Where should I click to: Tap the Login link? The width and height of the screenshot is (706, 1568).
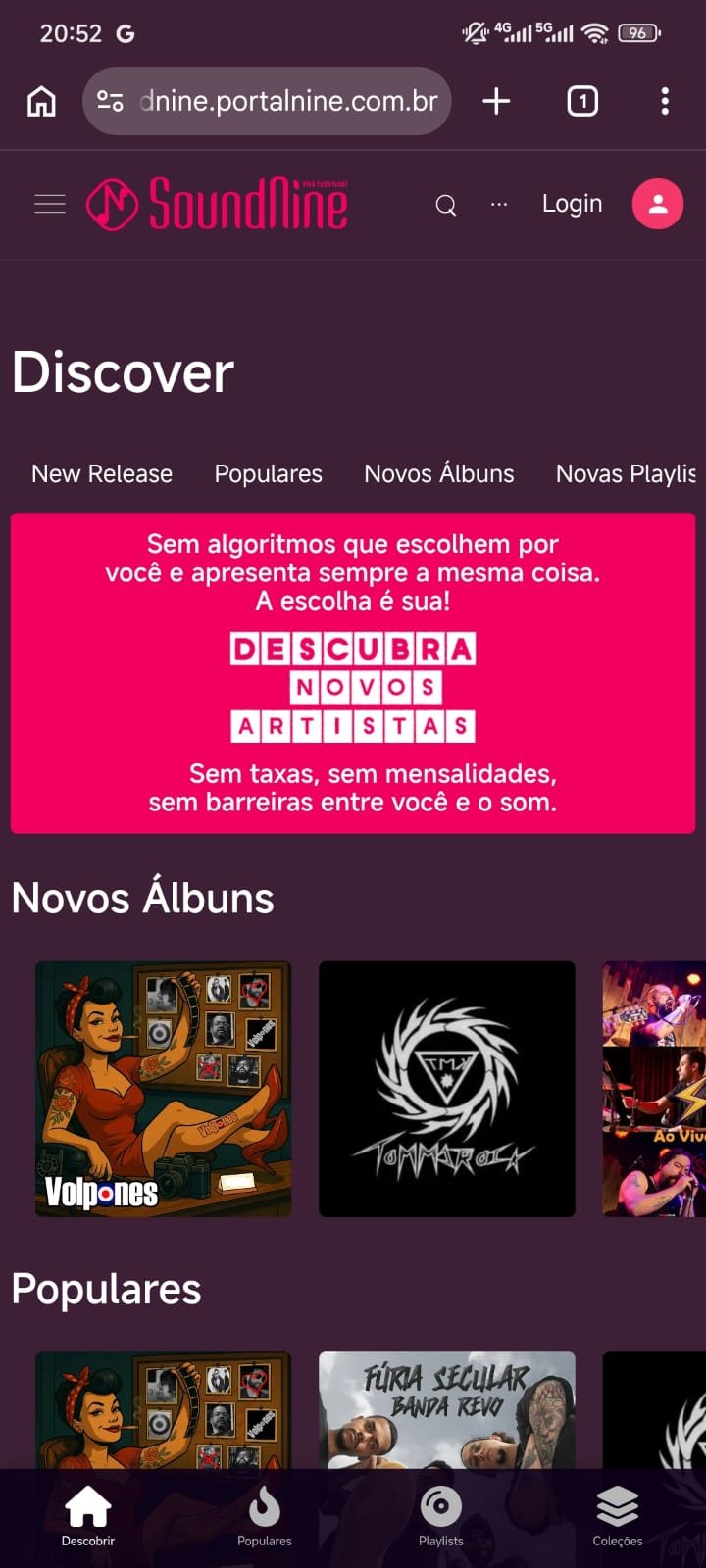tap(572, 204)
